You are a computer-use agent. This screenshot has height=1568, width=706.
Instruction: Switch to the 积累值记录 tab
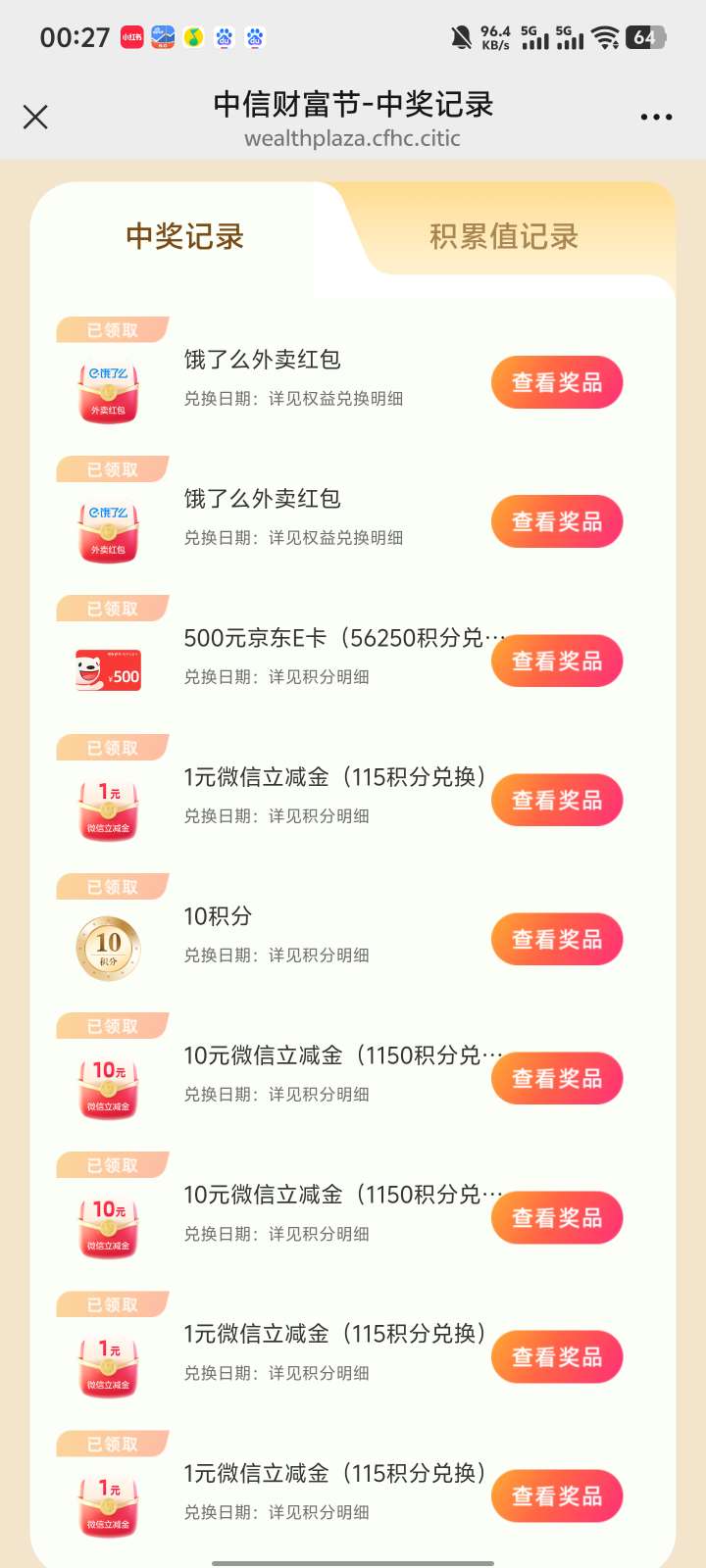pos(504,237)
